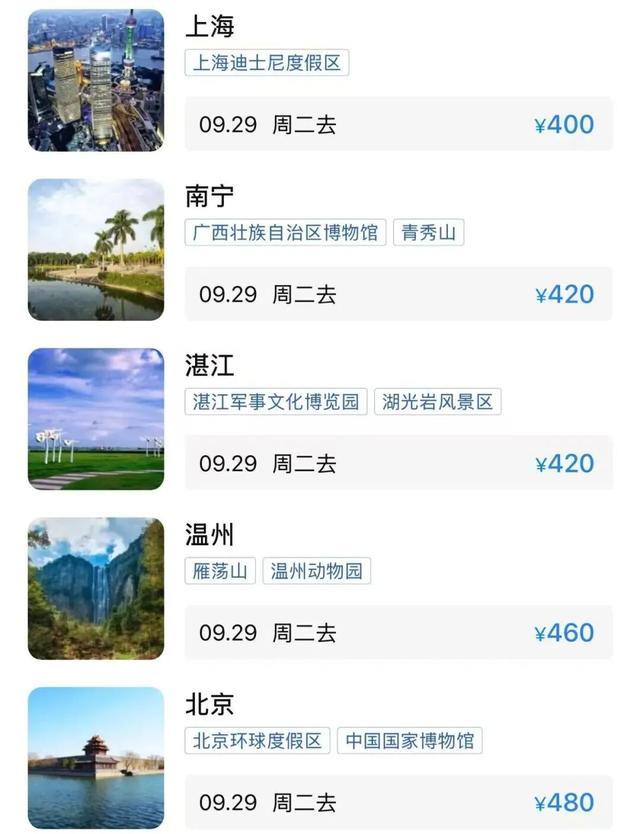Open the 北京 09.29 ¥480 flight
The height and width of the screenshot is (834, 640).
click(398, 802)
